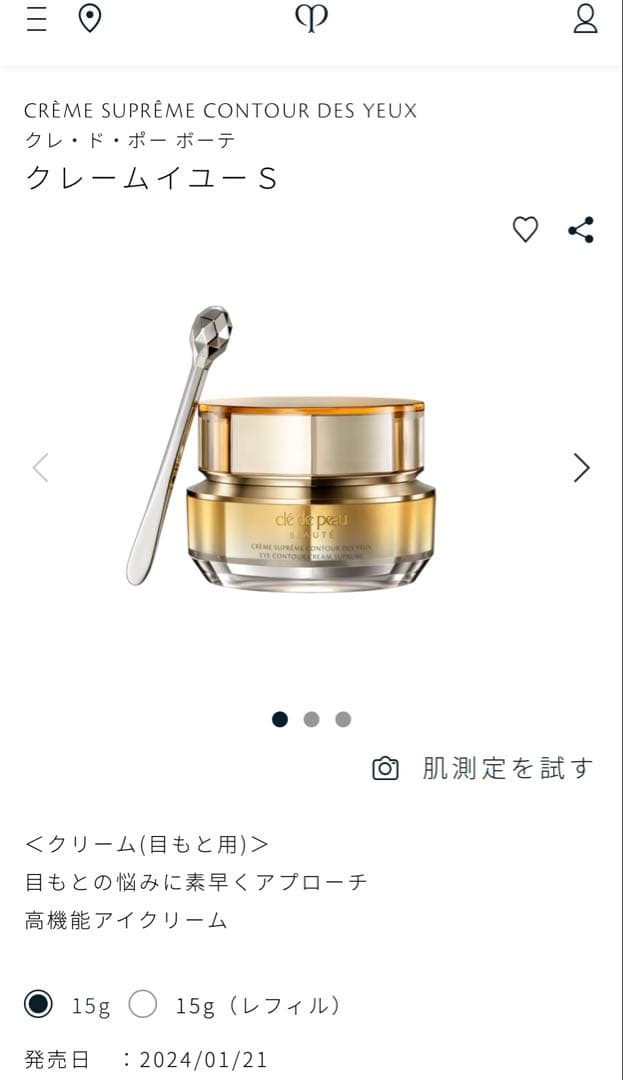Open the hamburger menu

(x=37, y=19)
